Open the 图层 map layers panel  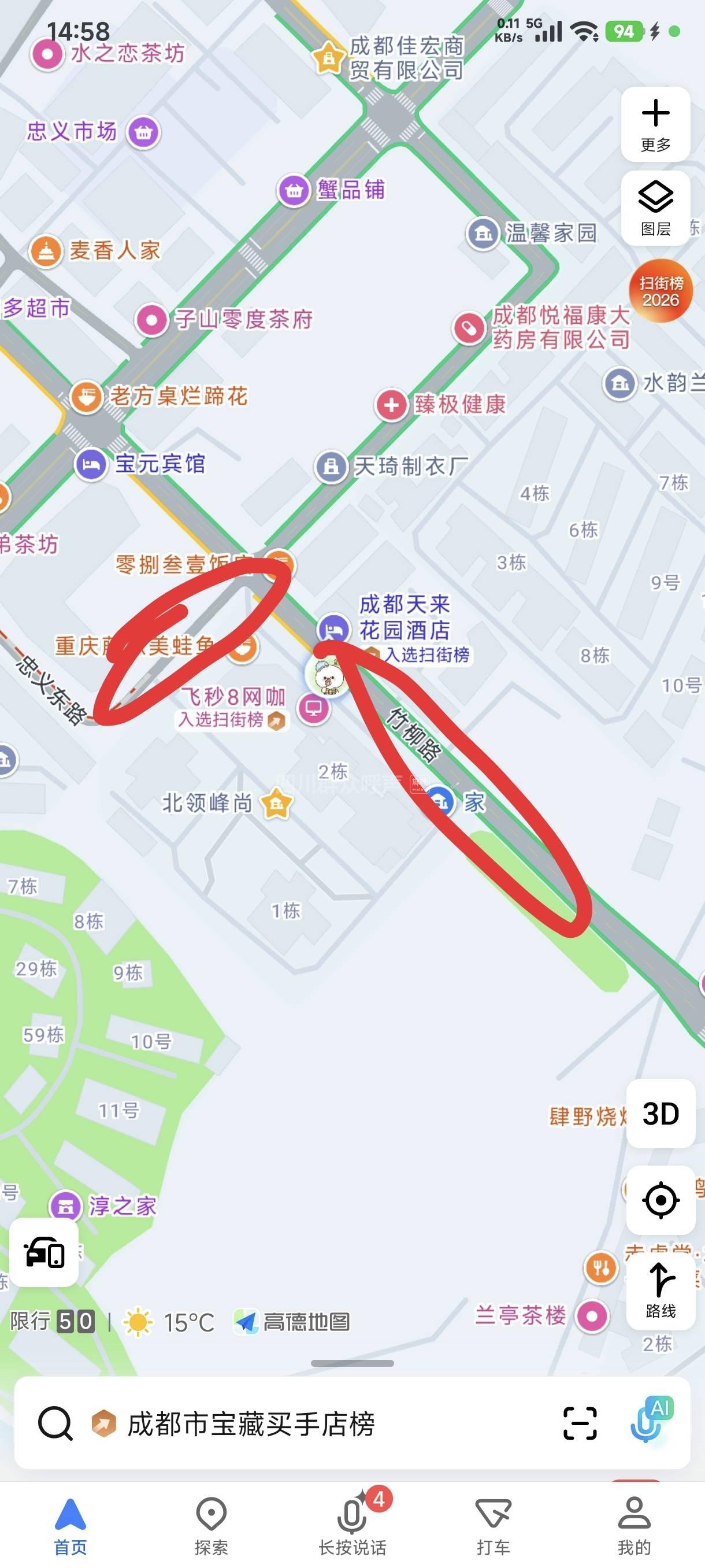point(655,208)
